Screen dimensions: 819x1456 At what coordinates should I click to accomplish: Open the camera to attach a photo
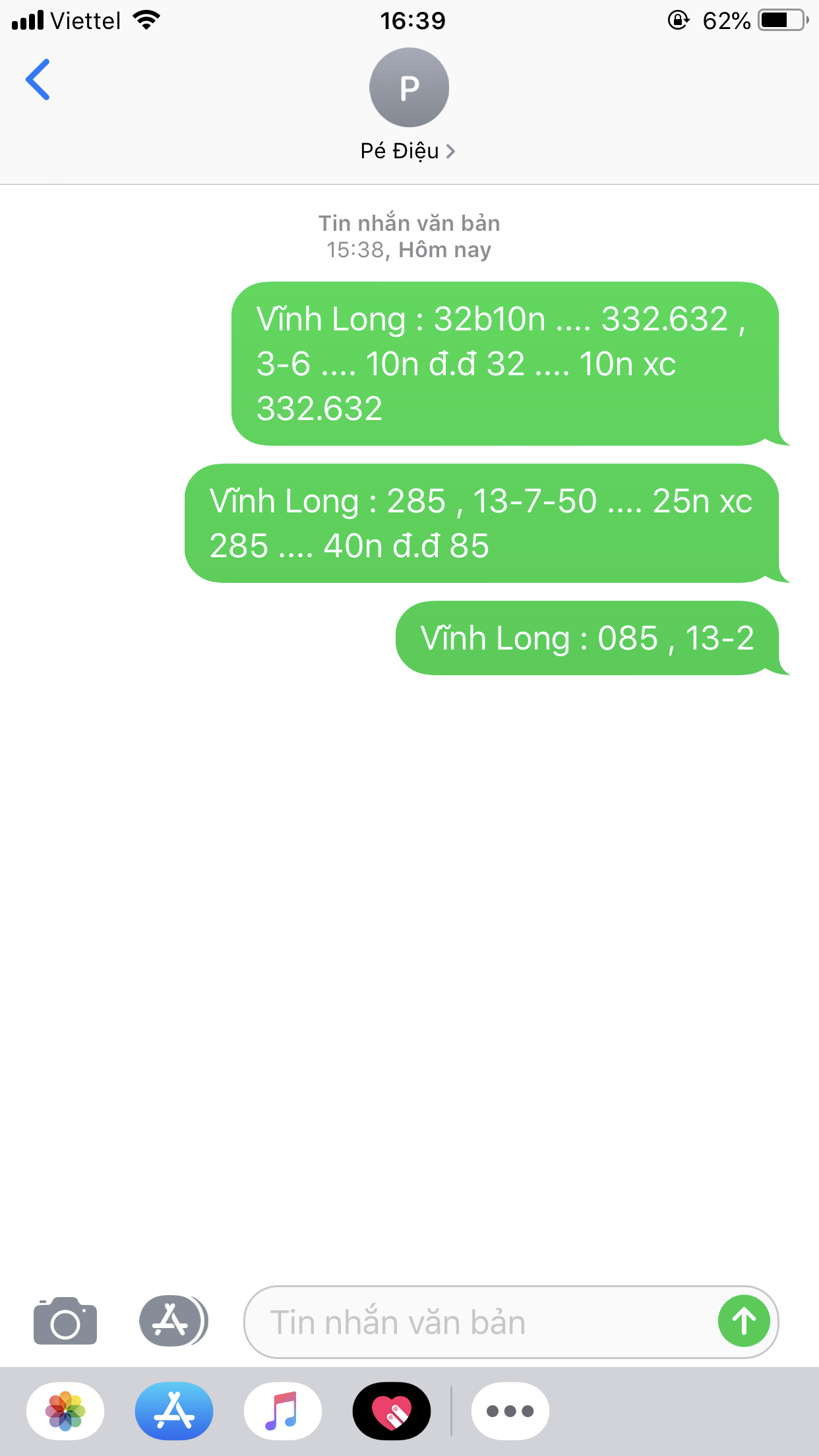click(x=65, y=1321)
